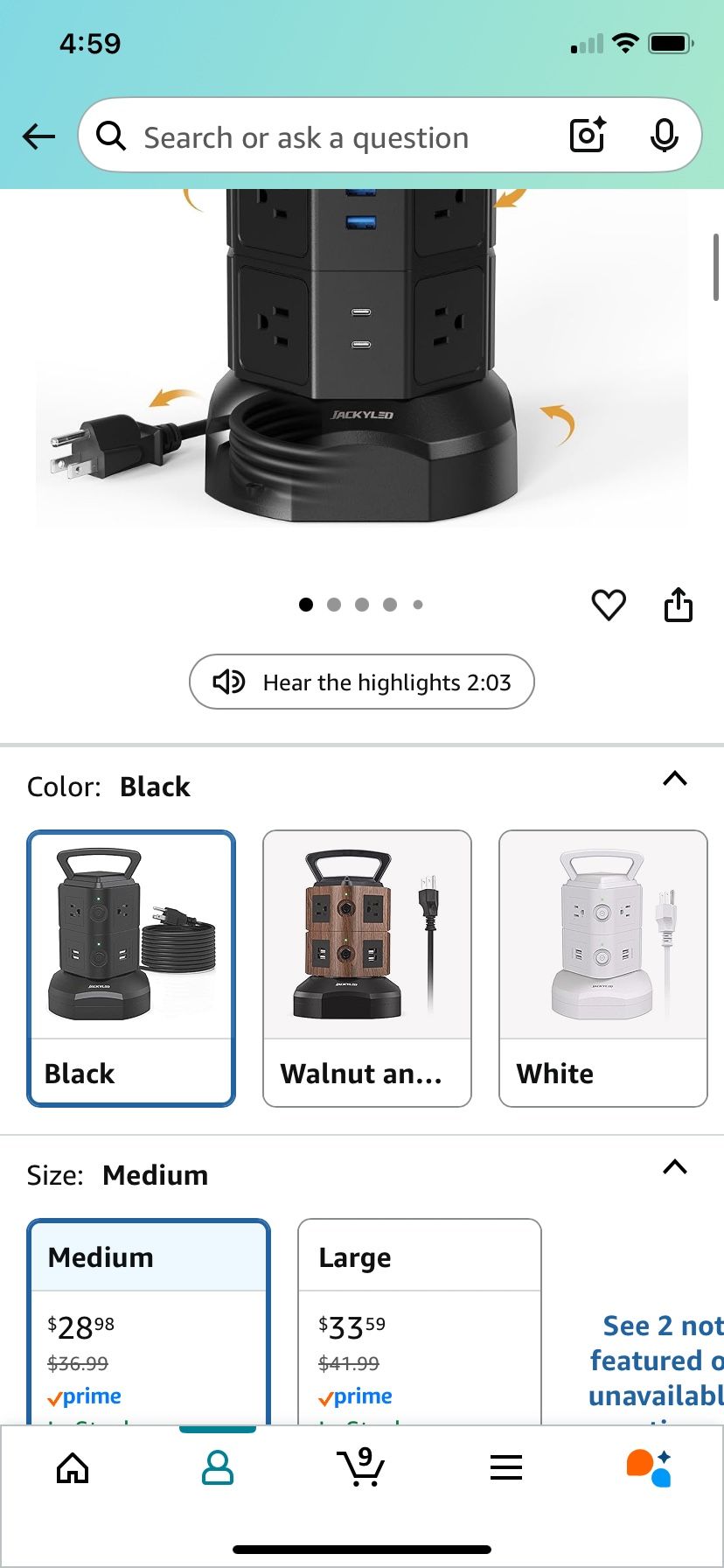This screenshot has width=724, height=1568.
Task: Collapse the Color section
Action: pos(674,779)
